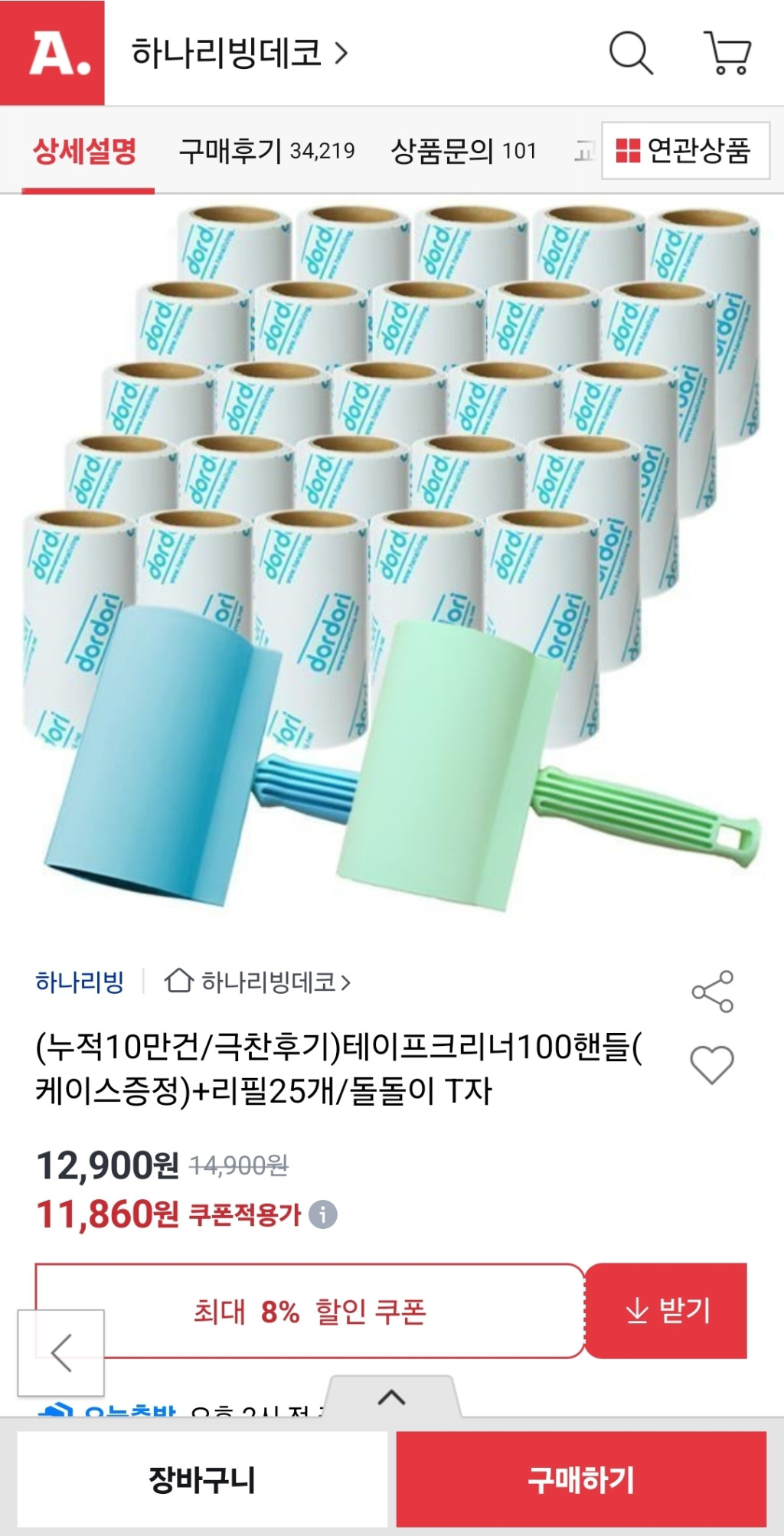
Task: Open 연관상품 related products
Action: (x=684, y=151)
